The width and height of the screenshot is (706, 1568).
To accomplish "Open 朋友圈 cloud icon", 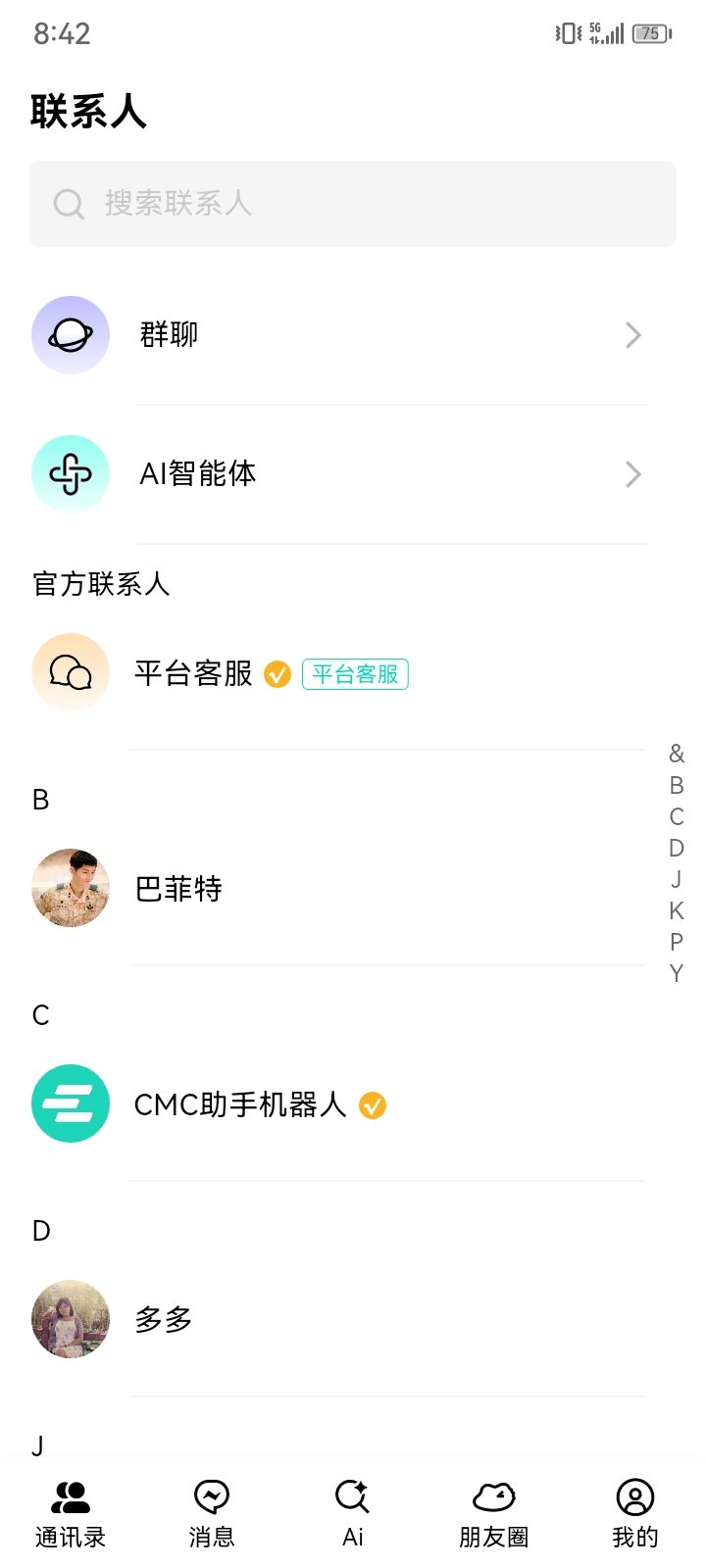I will click(x=493, y=1496).
